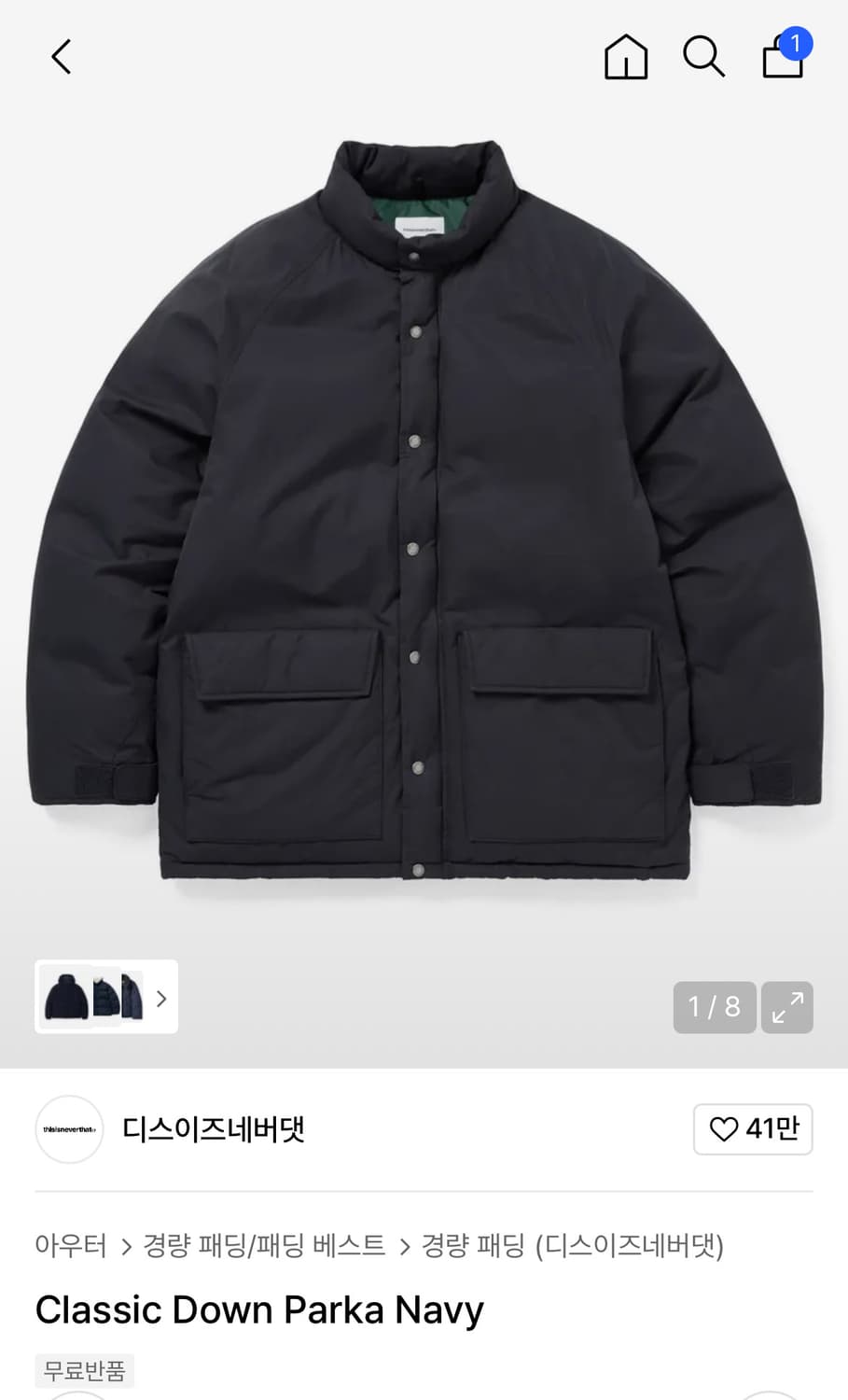Open the related color variants thumbnail
This screenshot has width=848, height=1400.
click(106, 997)
